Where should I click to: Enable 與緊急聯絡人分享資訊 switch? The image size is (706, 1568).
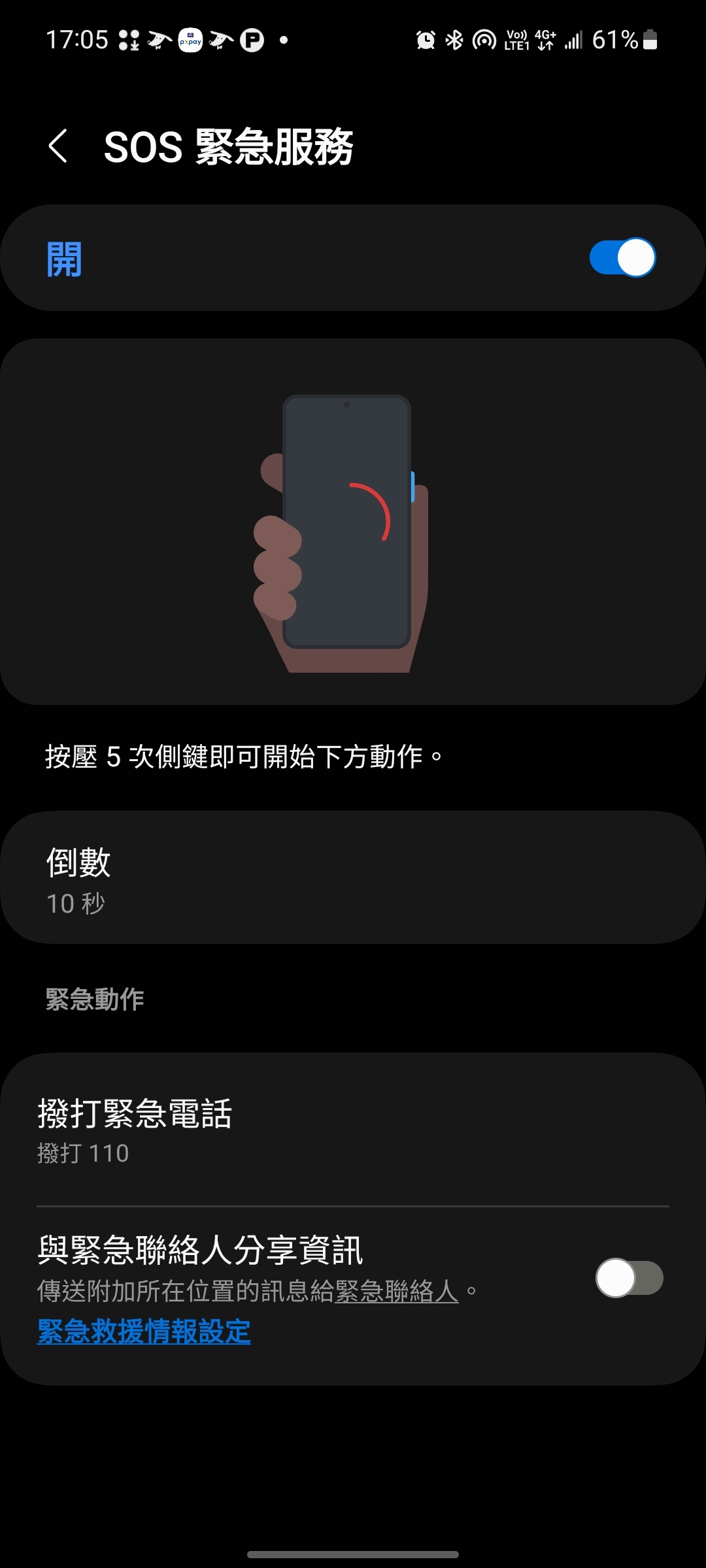629,1279
